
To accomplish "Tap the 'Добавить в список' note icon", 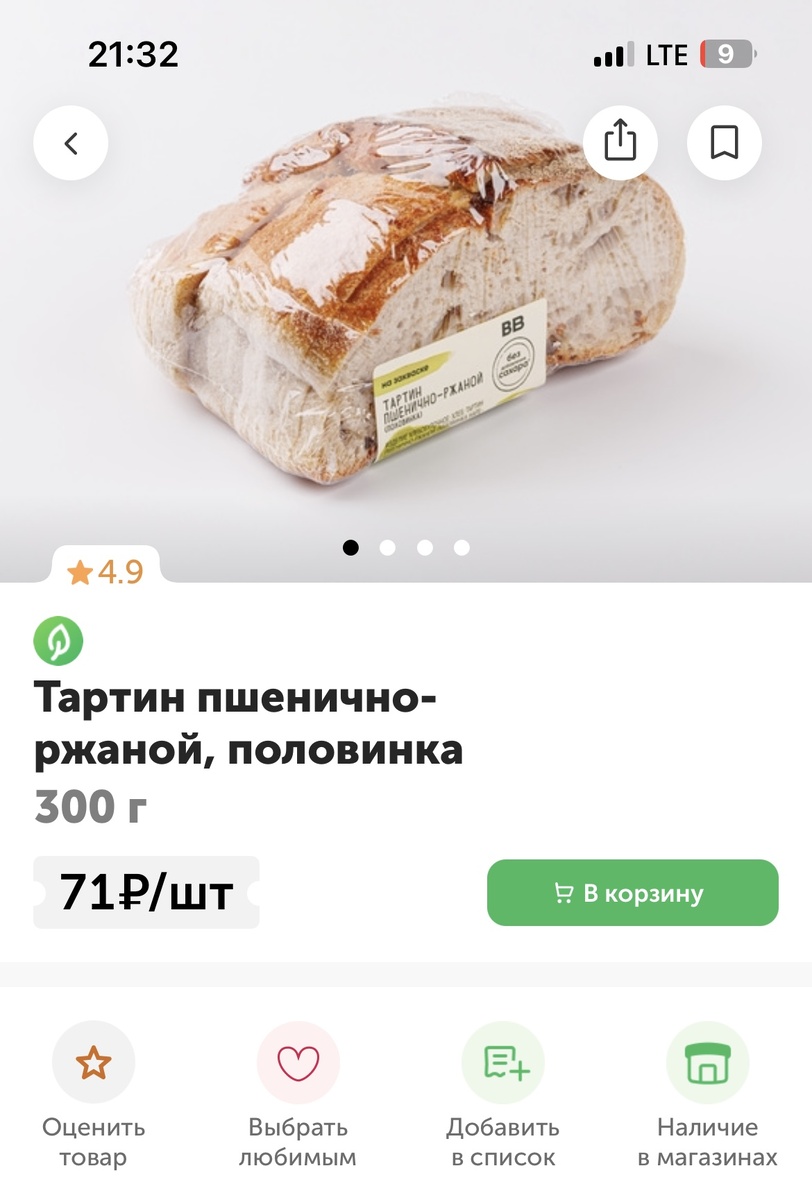I will (502, 1062).
